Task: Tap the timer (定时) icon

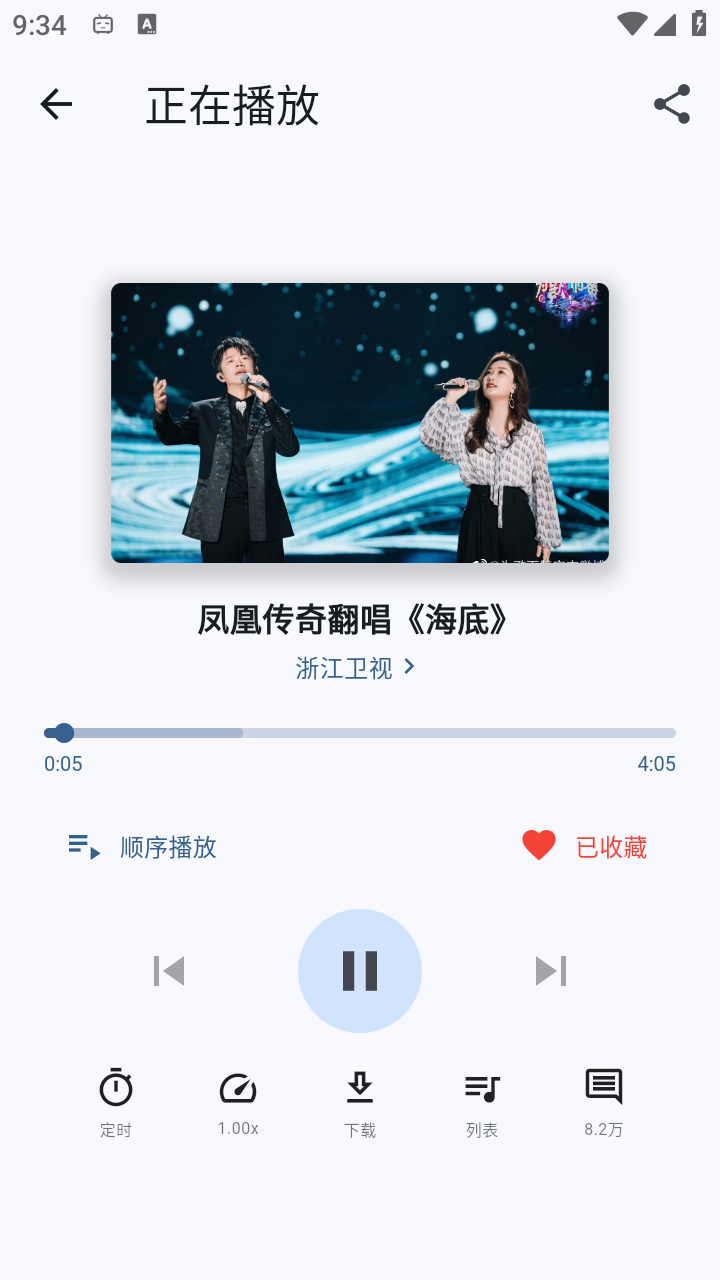Action: click(116, 1087)
